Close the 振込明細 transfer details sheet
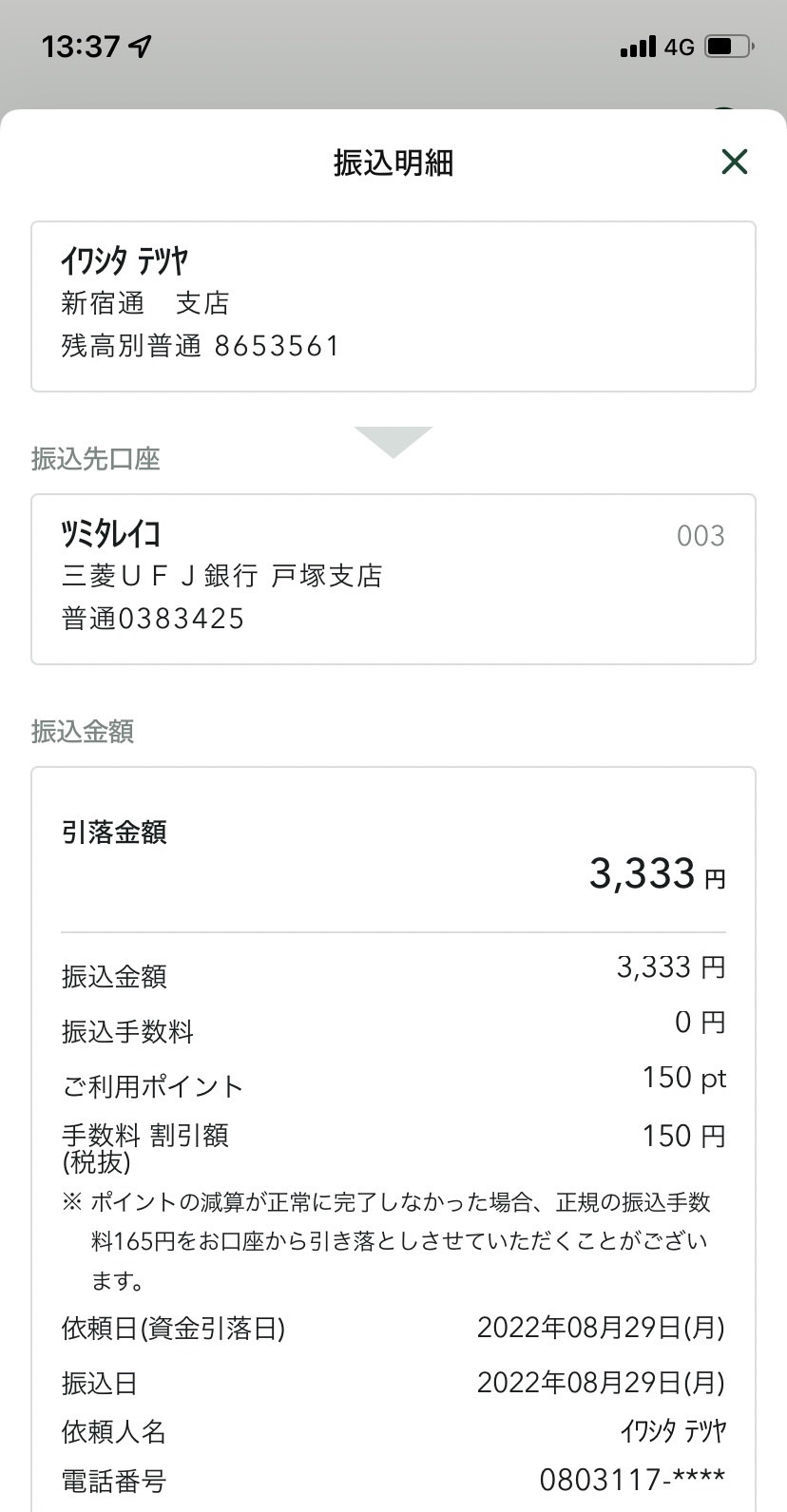Viewport: 787px width, 1512px height. pos(734,162)
